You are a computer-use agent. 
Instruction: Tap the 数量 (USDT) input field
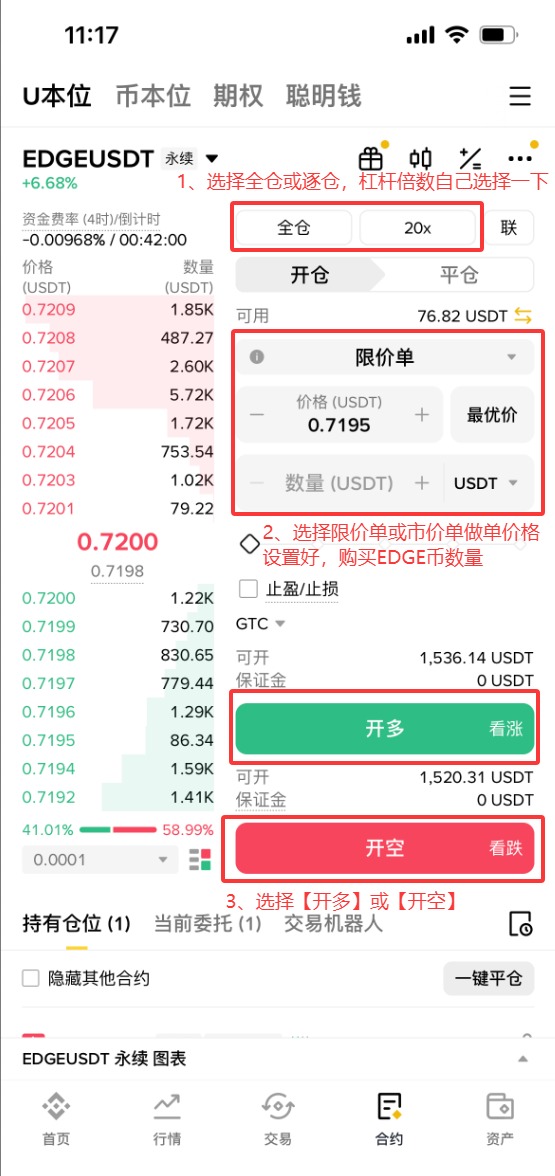tap(340, 483)
